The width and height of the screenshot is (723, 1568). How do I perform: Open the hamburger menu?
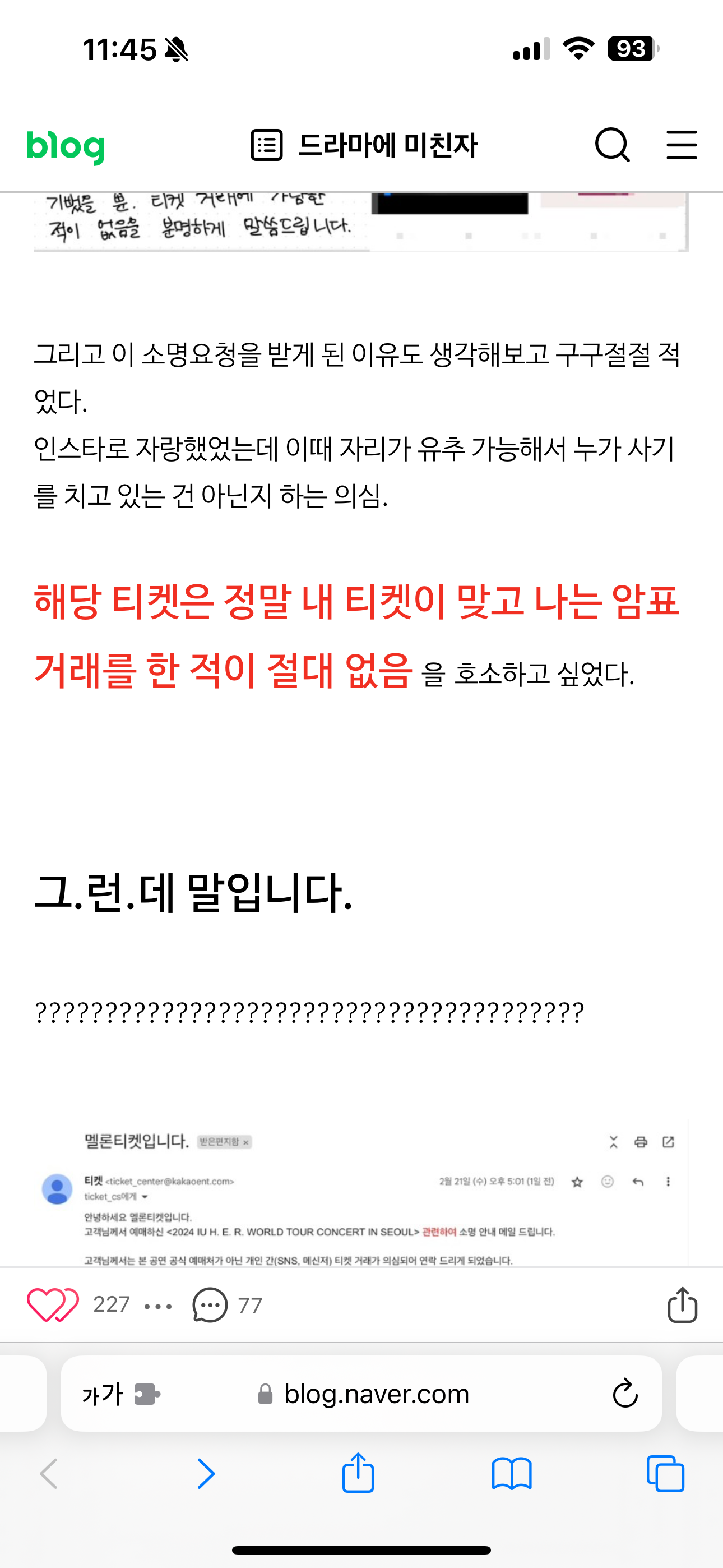point(681,145)
